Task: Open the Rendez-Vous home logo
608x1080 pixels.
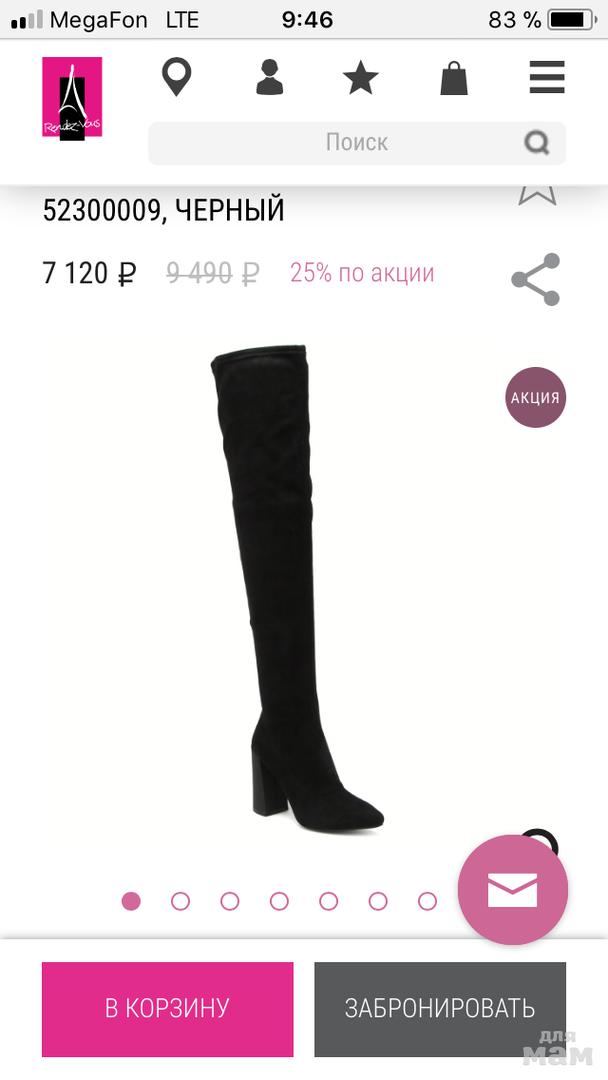Action: (72, 97)
